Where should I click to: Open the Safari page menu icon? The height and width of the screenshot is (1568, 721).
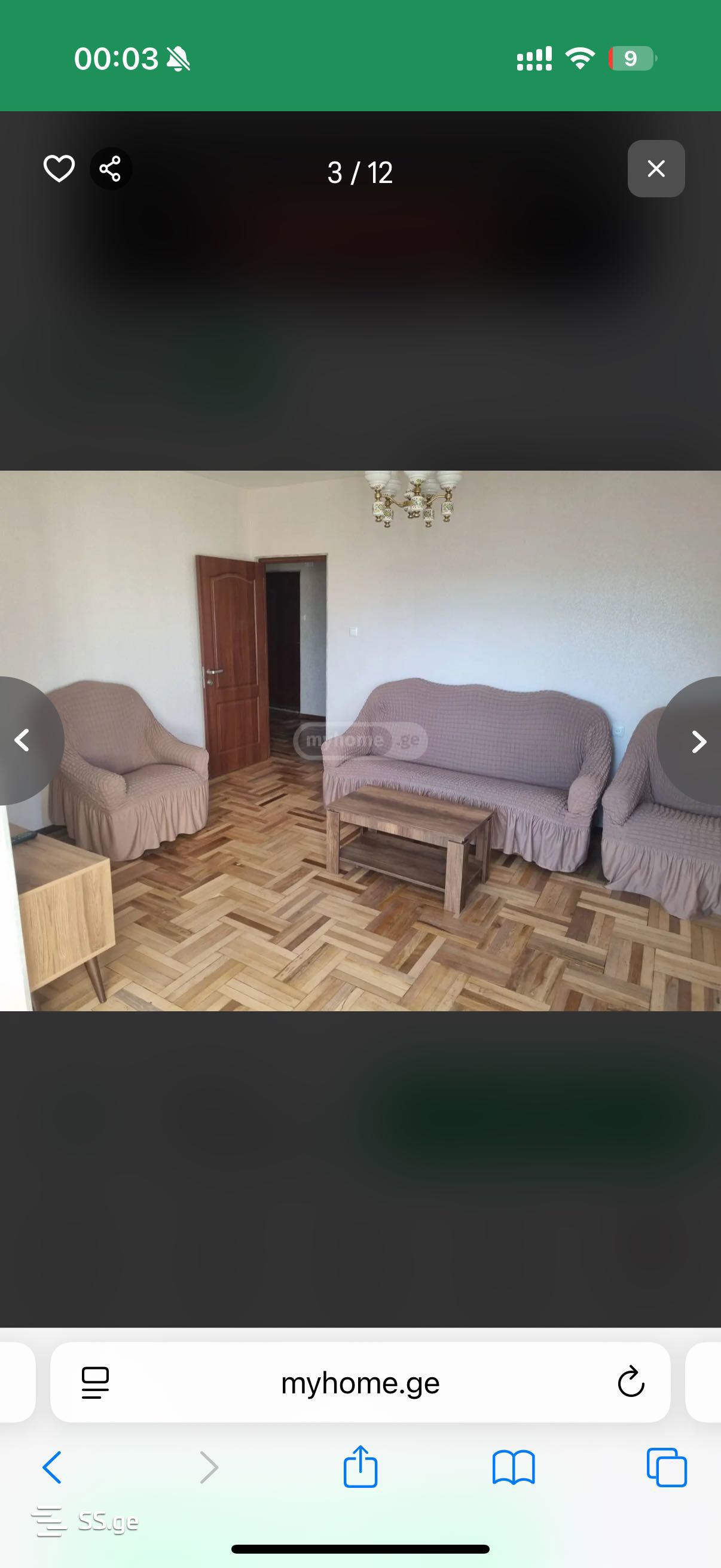click(x=95, y=1383)
